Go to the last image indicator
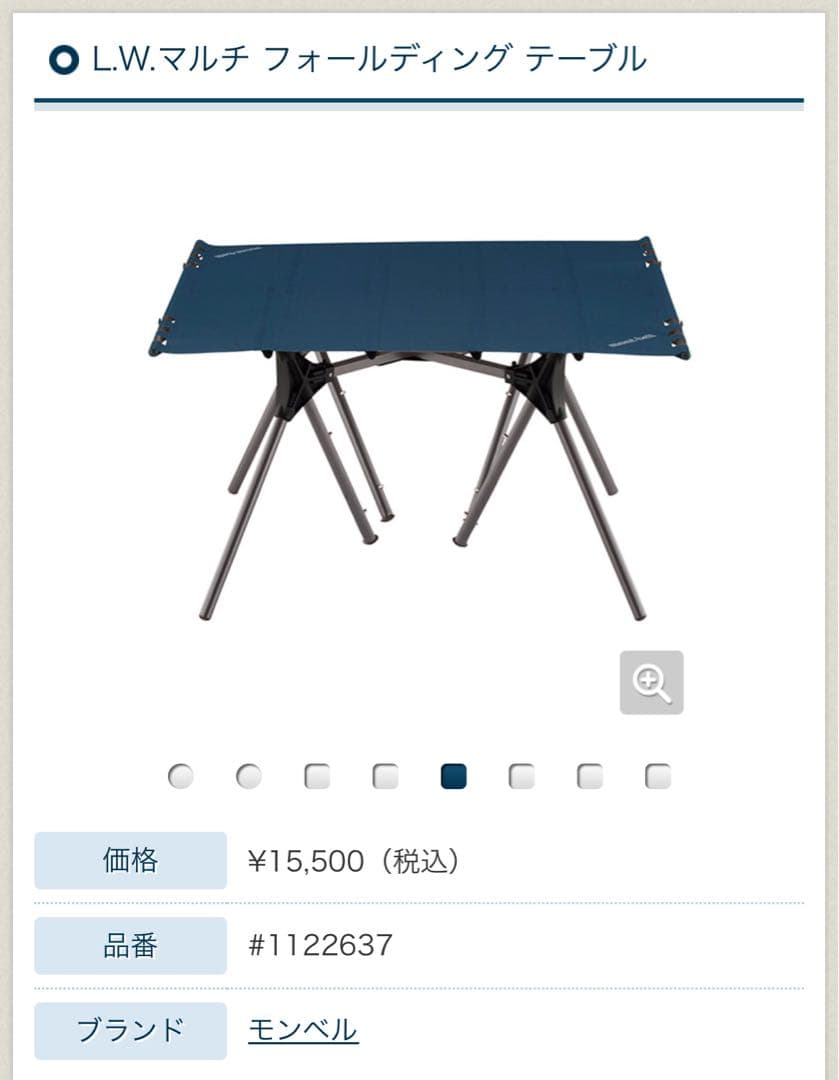 click(x=658, y=776)
